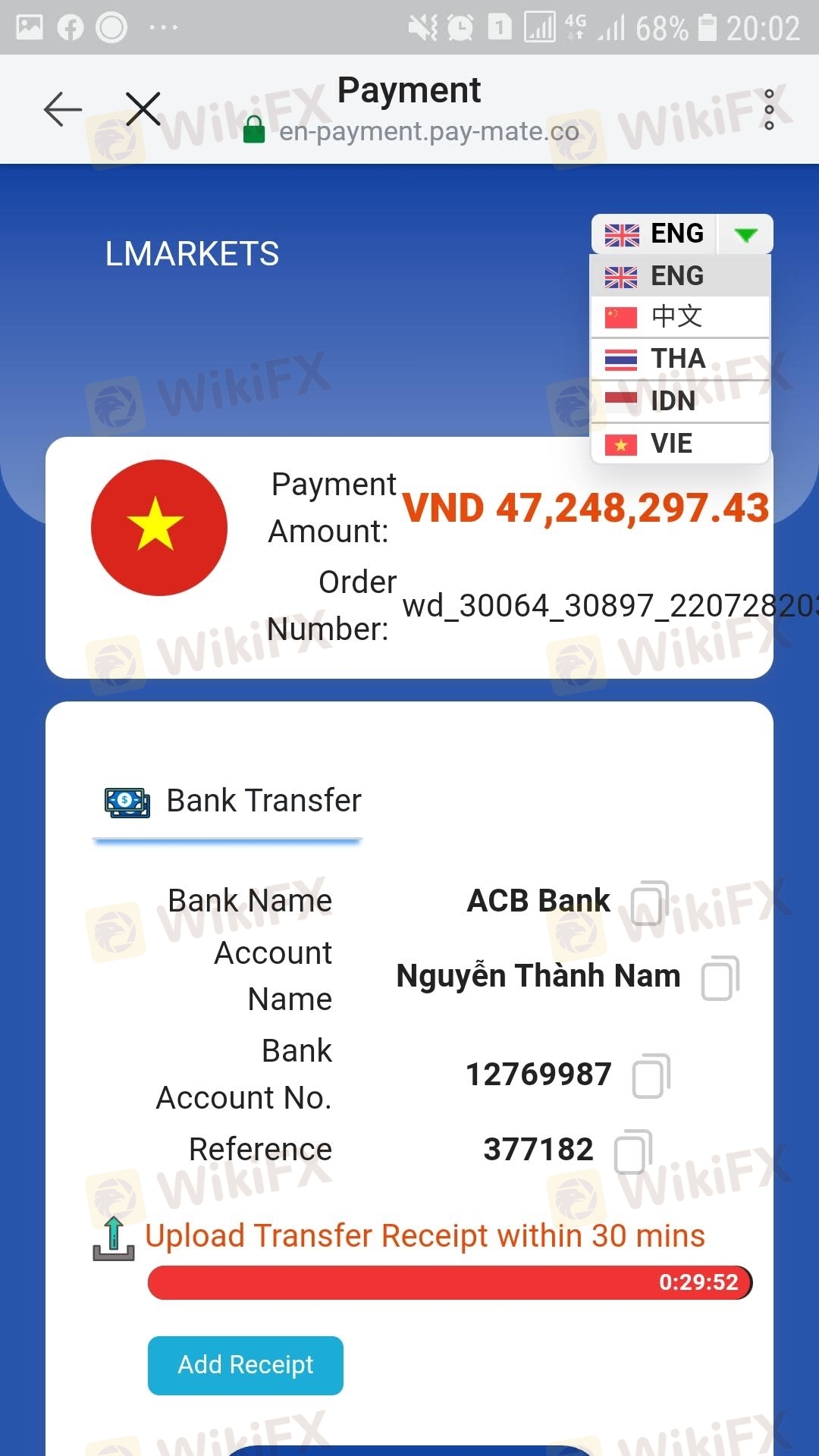The height and width of the screenshot is (1456, 819).
Task: Choose THA language option
Action: click(679, 359)
